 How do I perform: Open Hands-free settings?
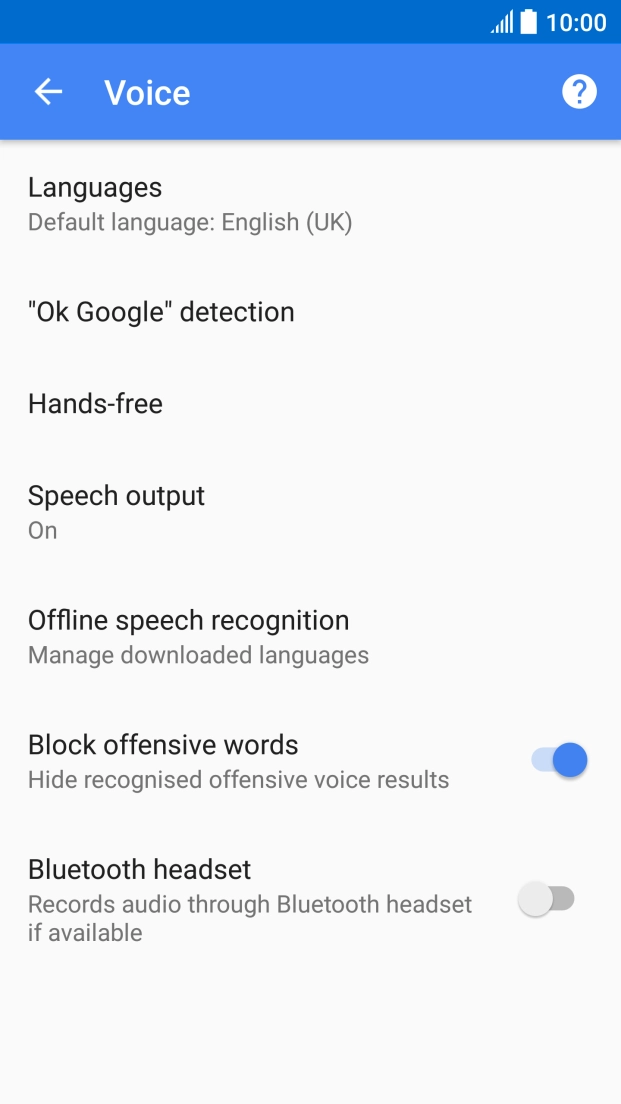(310, 403)
